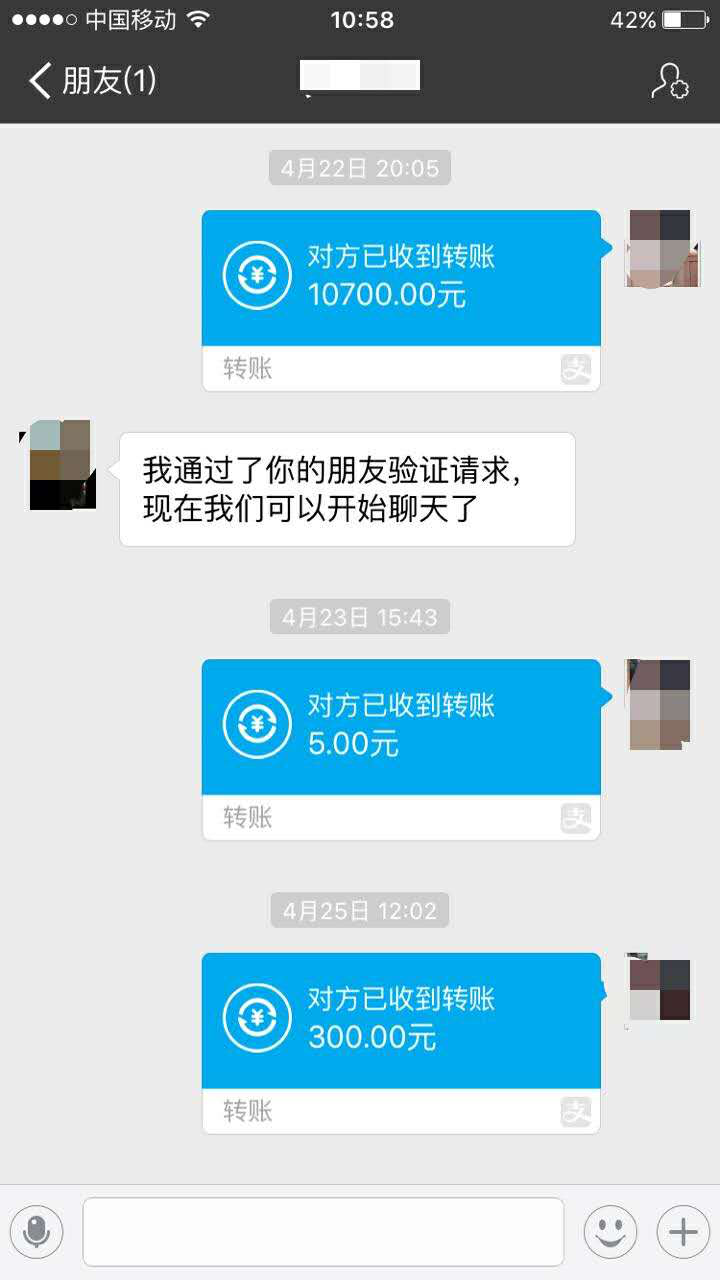Focus the message text field
The image size is (720, 1280).
(x=322, y=1231)
